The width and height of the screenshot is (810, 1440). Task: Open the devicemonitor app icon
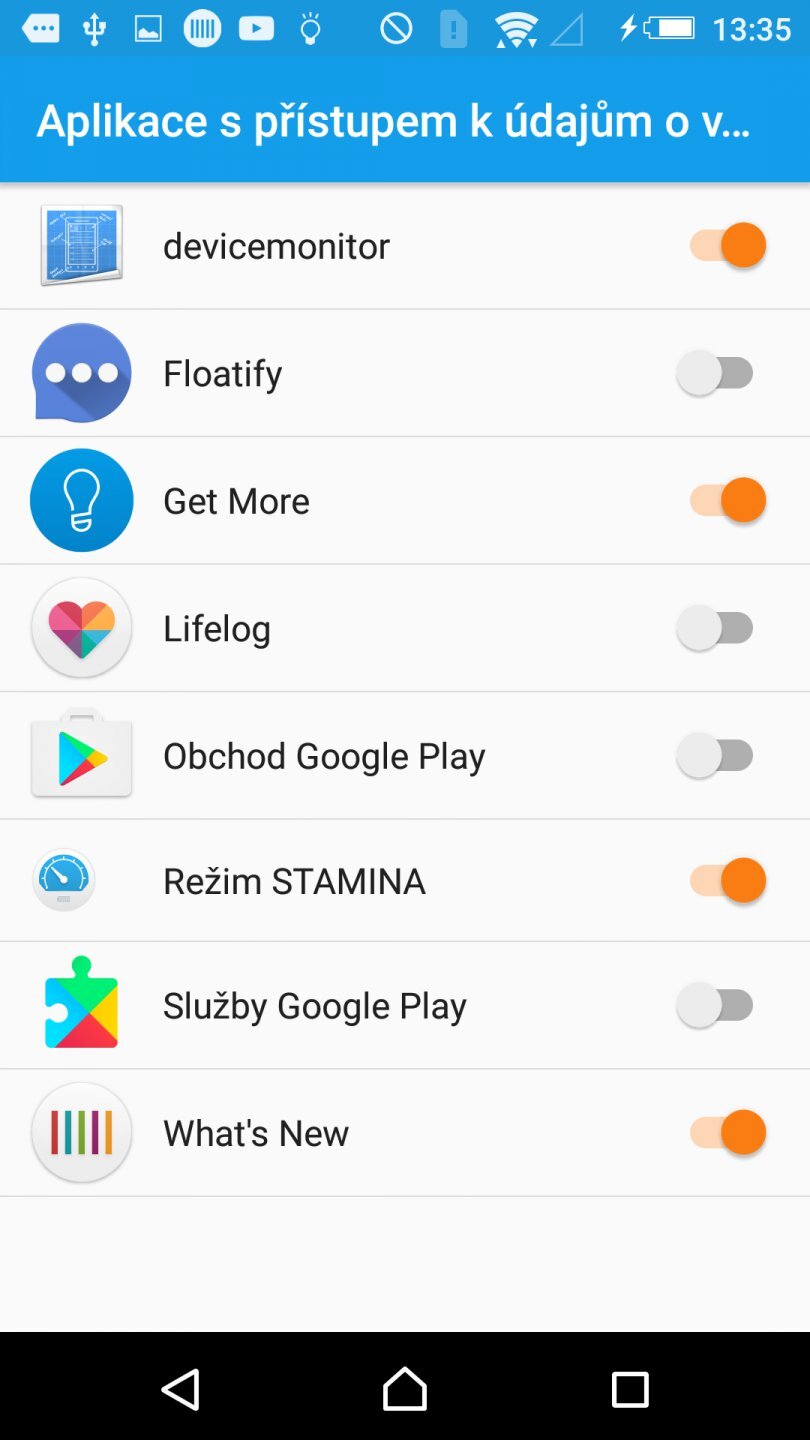tap(81, 244)
